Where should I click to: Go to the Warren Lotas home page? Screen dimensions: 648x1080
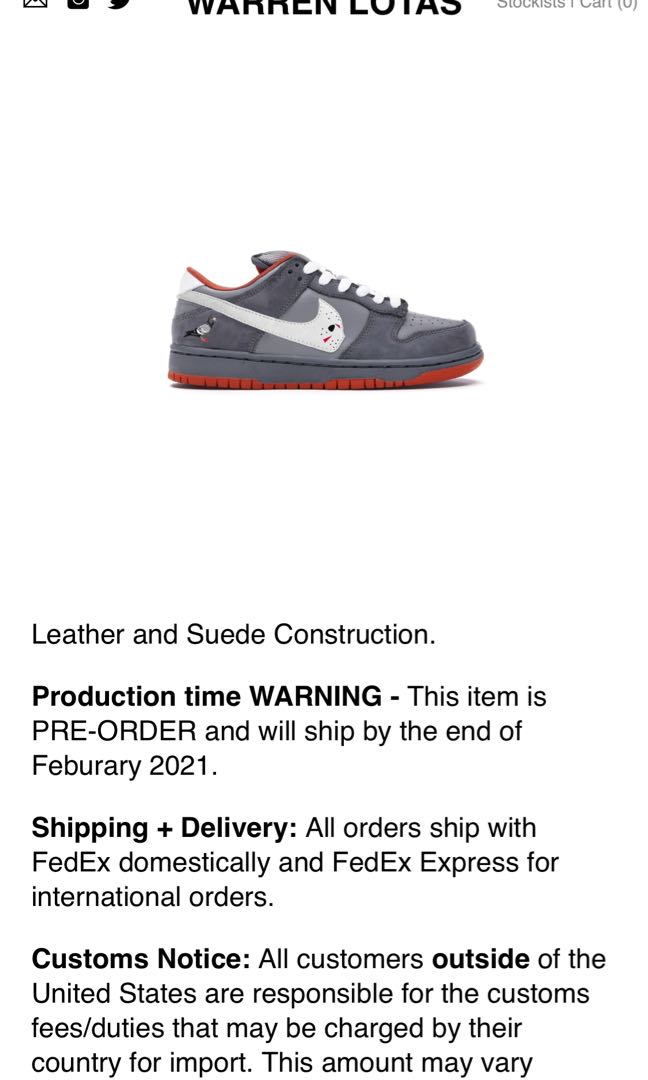(324, 7)
